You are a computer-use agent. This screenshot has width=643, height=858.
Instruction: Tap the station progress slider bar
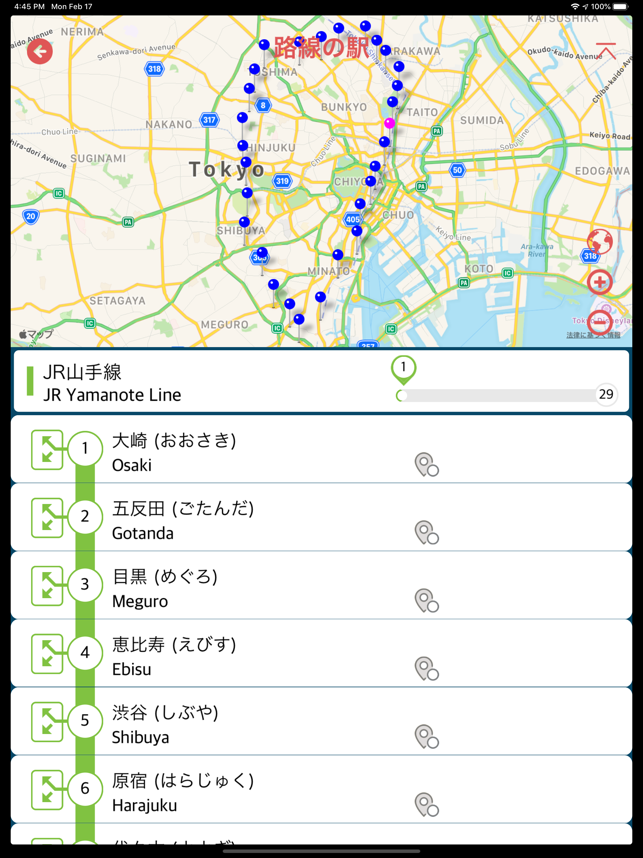click(x=498, y=395)
